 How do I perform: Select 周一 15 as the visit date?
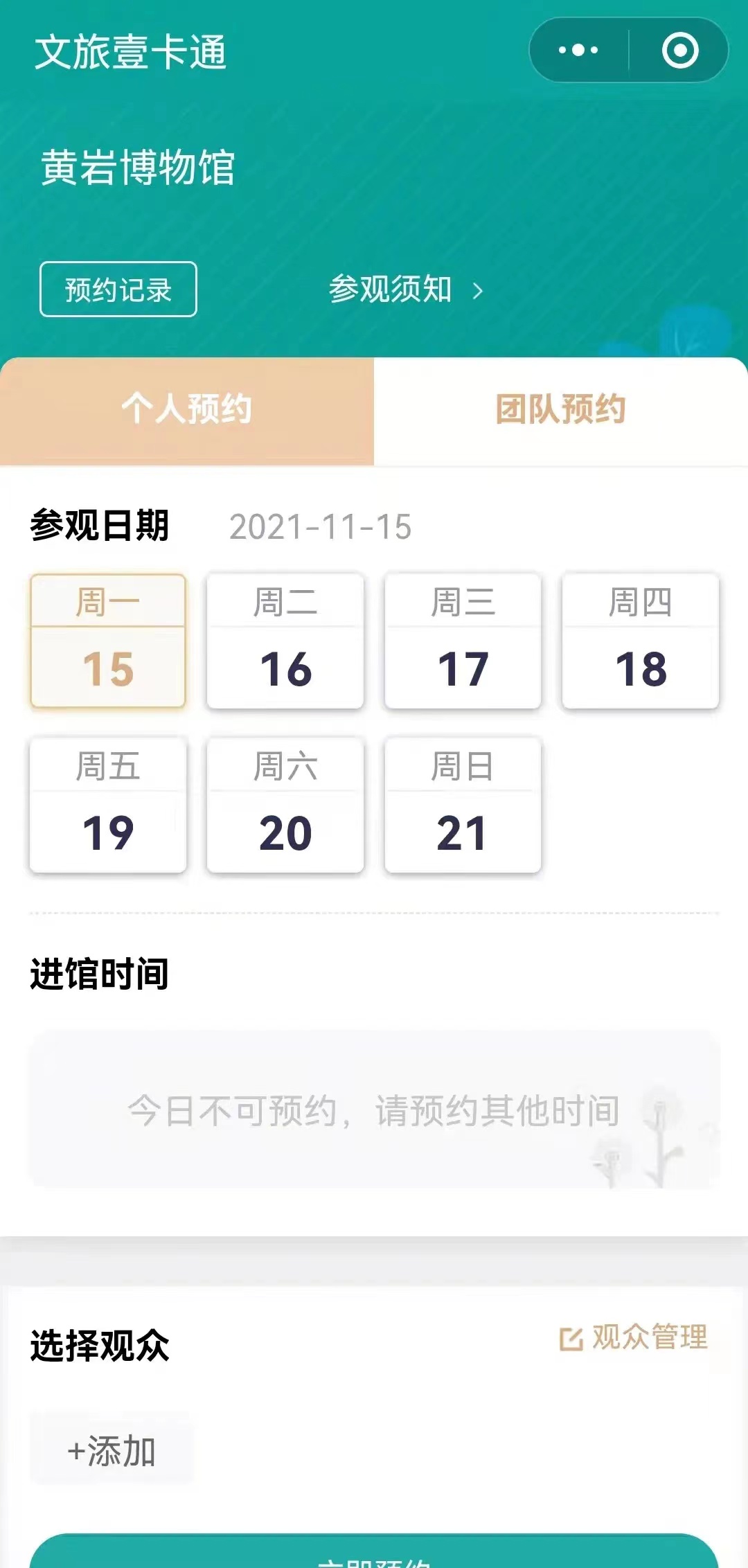click(108, 641)
